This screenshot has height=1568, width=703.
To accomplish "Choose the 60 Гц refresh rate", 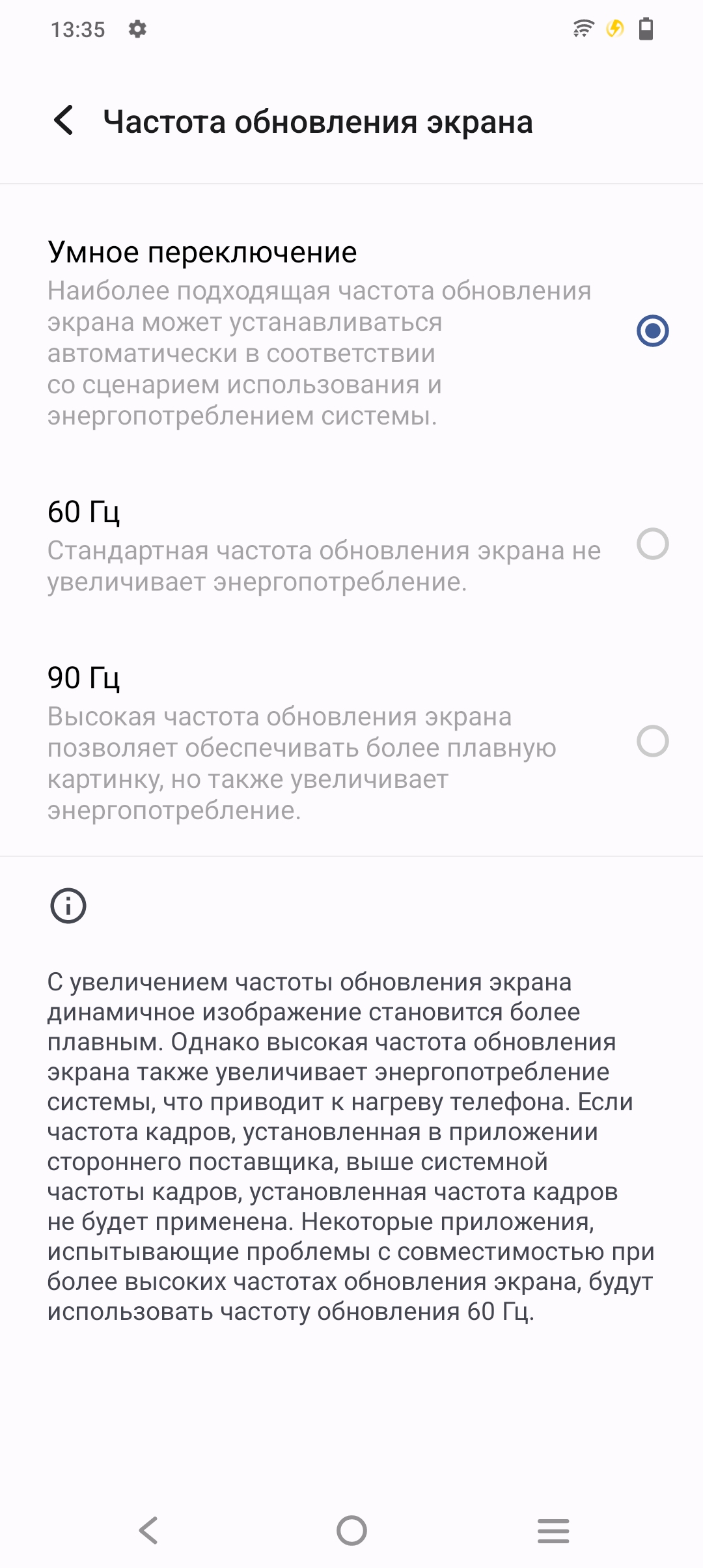I will pos(652,544).
